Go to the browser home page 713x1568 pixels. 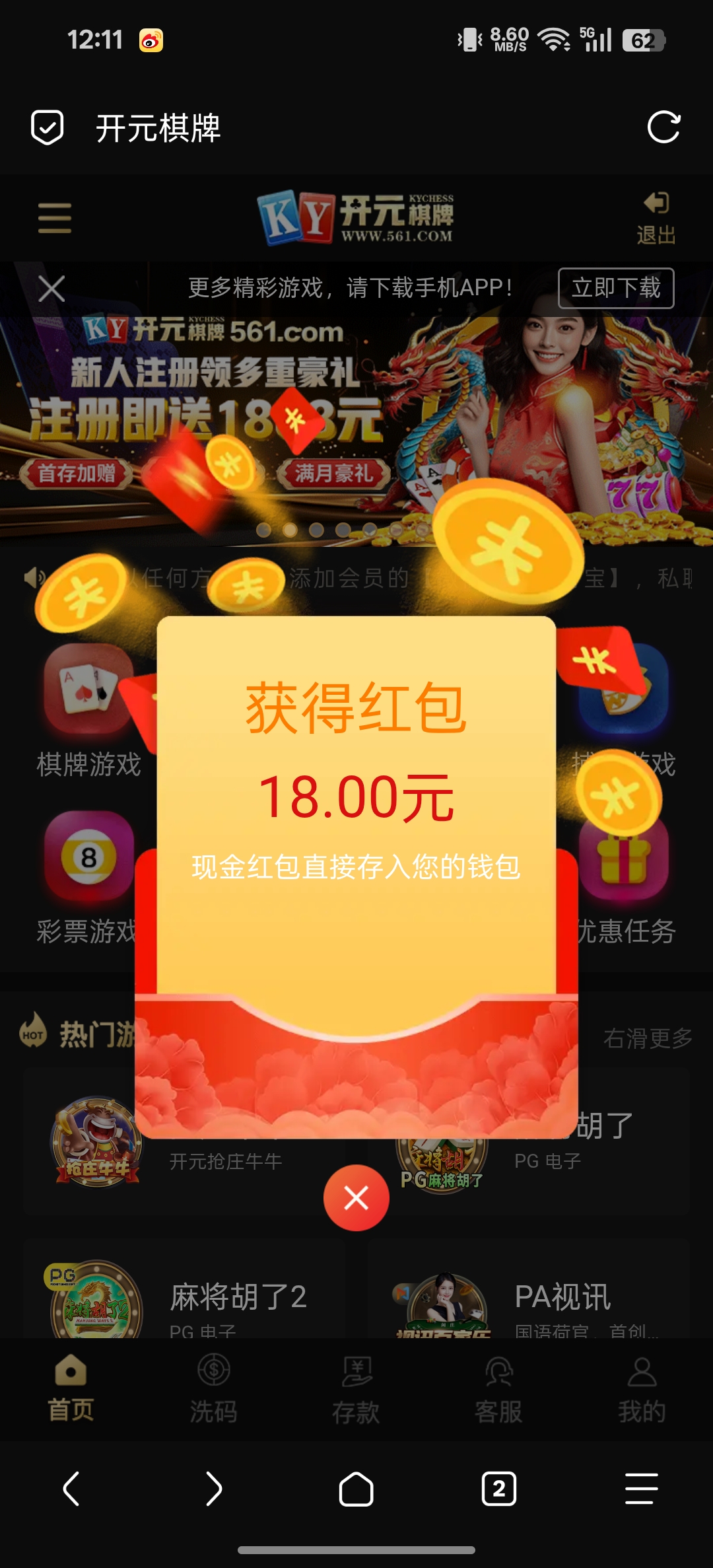pos(356,1489)
